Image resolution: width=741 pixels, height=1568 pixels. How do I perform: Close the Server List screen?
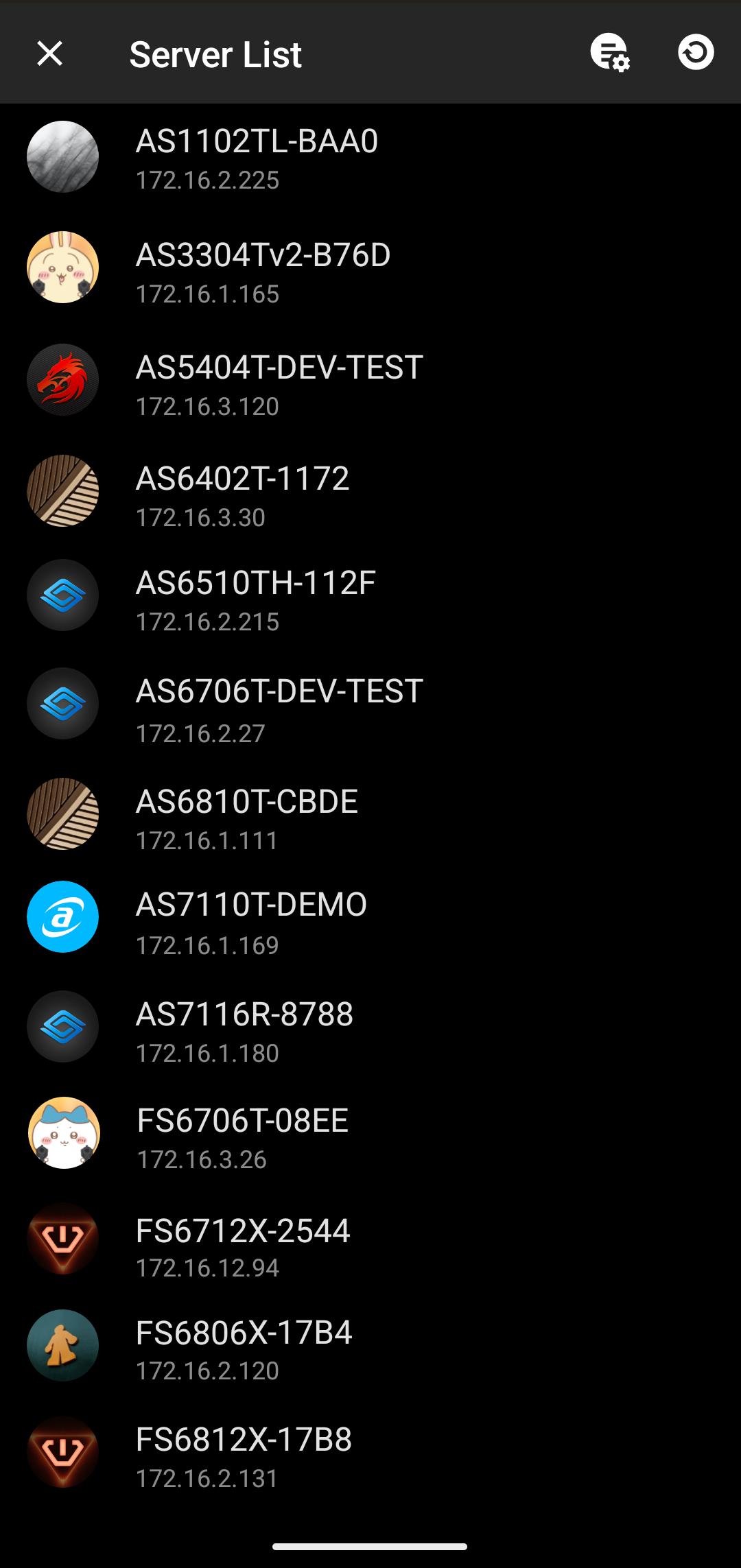click(x=49, y=54)
